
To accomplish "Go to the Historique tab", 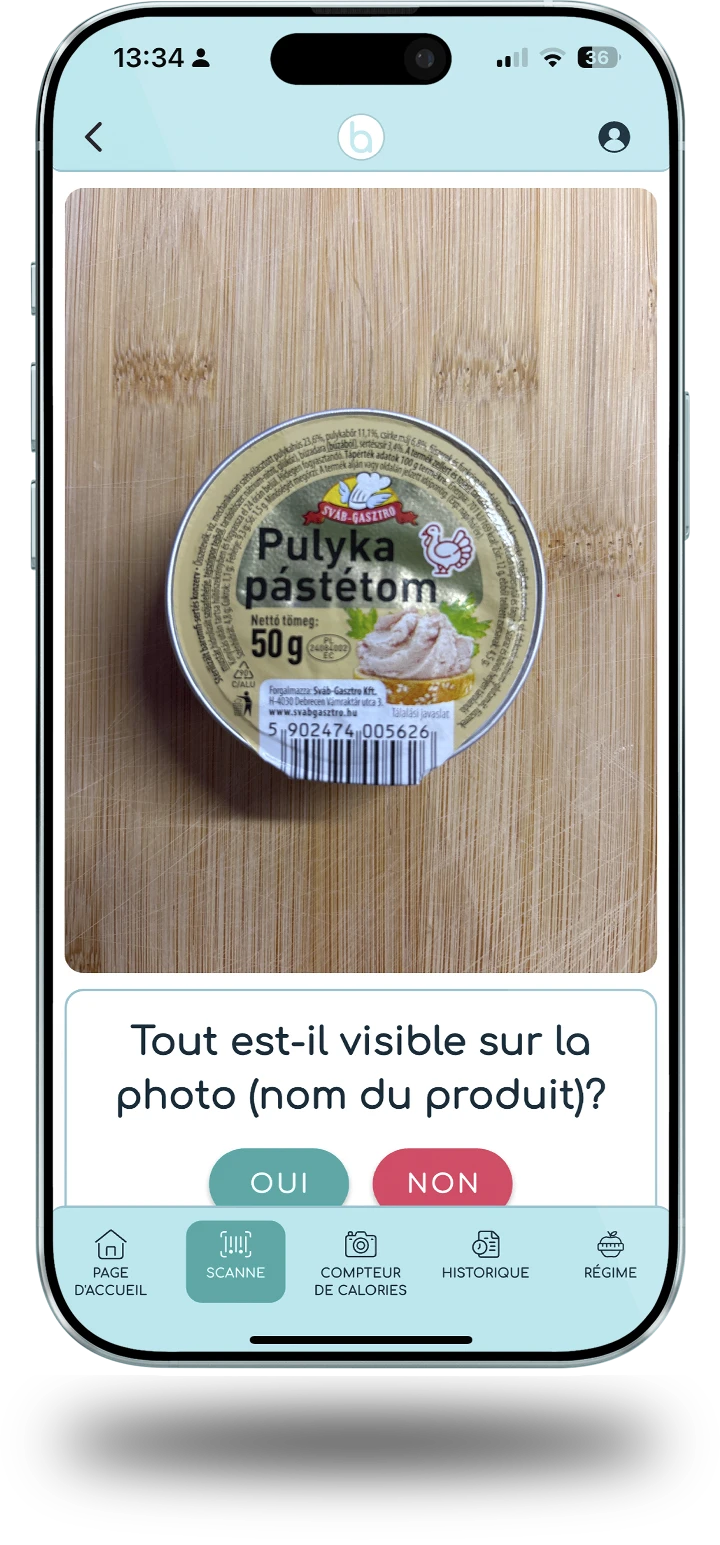I will [485, 1256].
